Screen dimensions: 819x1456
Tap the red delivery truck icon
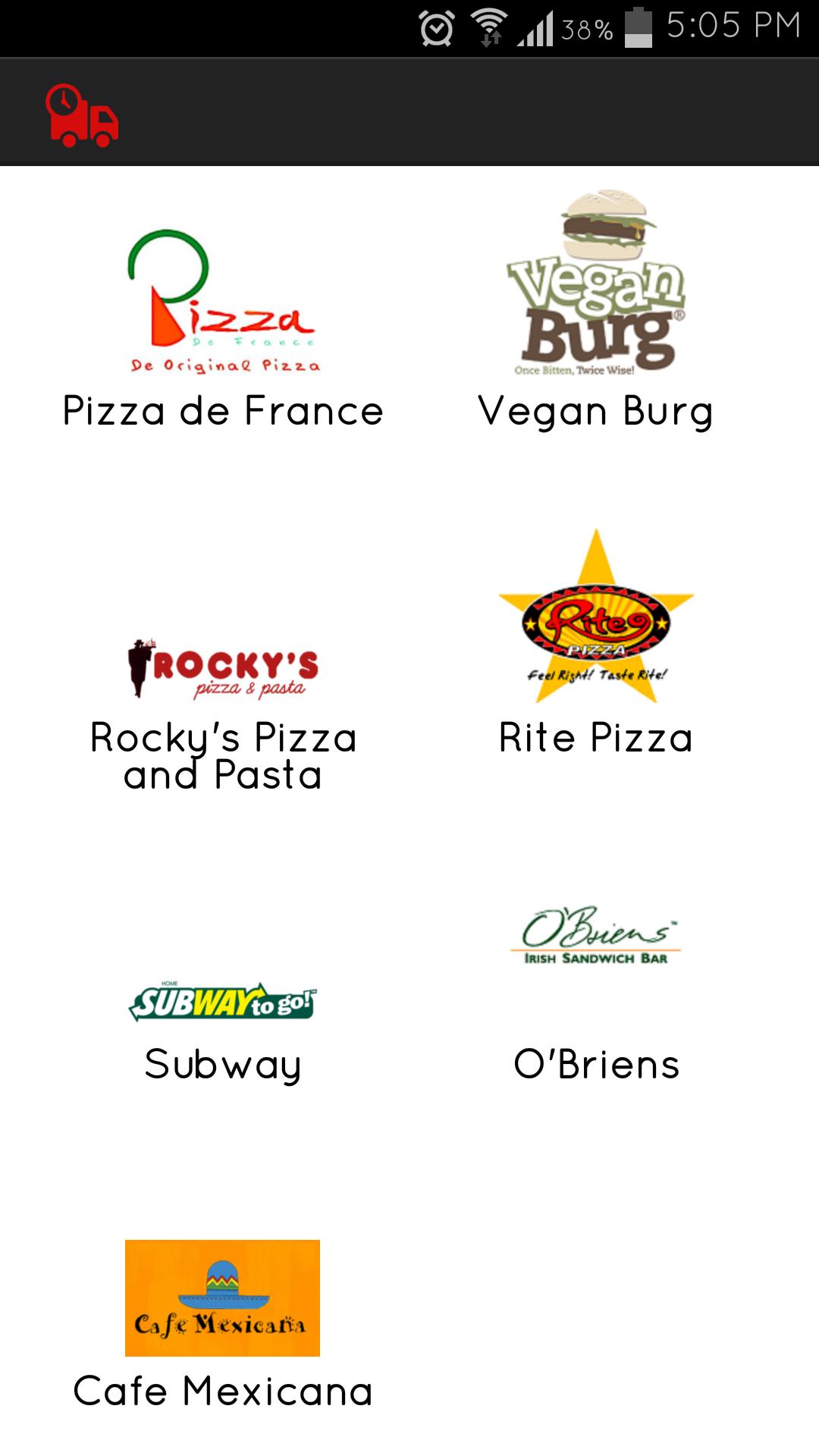point(82,115)
